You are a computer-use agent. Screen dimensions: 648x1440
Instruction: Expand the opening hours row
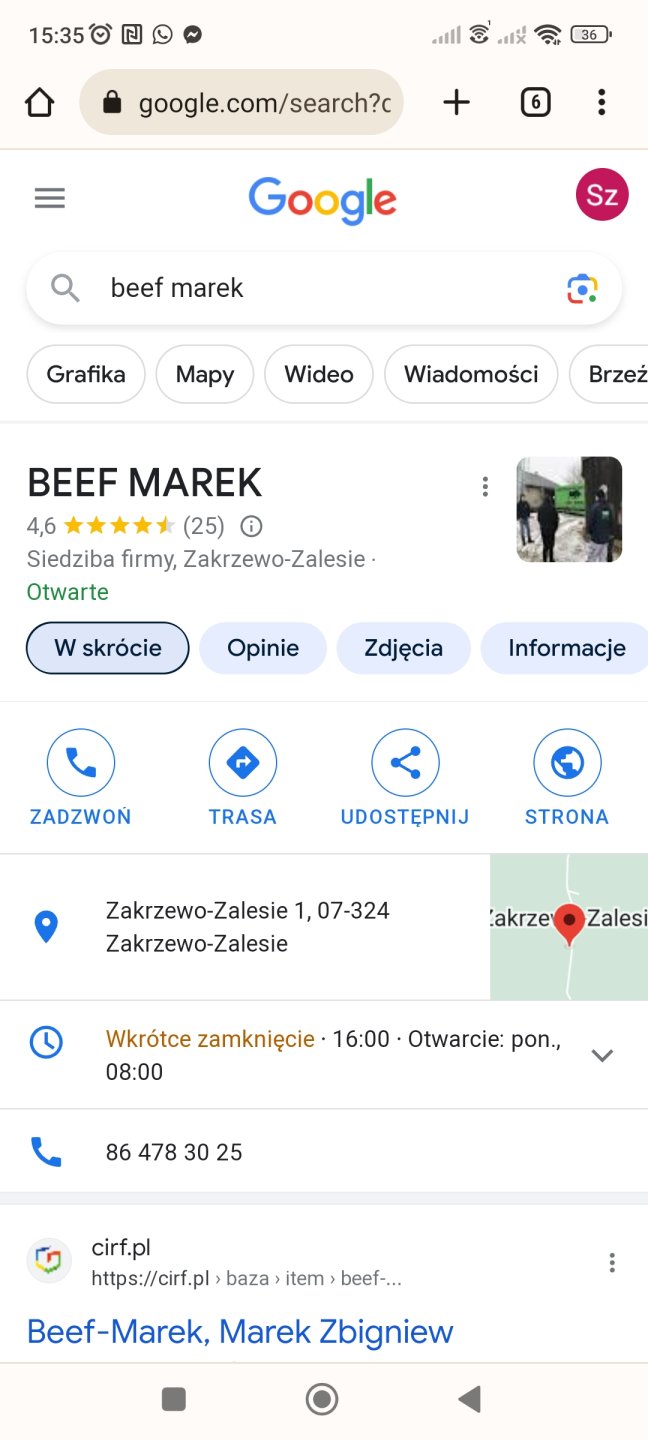[602, 1055]
